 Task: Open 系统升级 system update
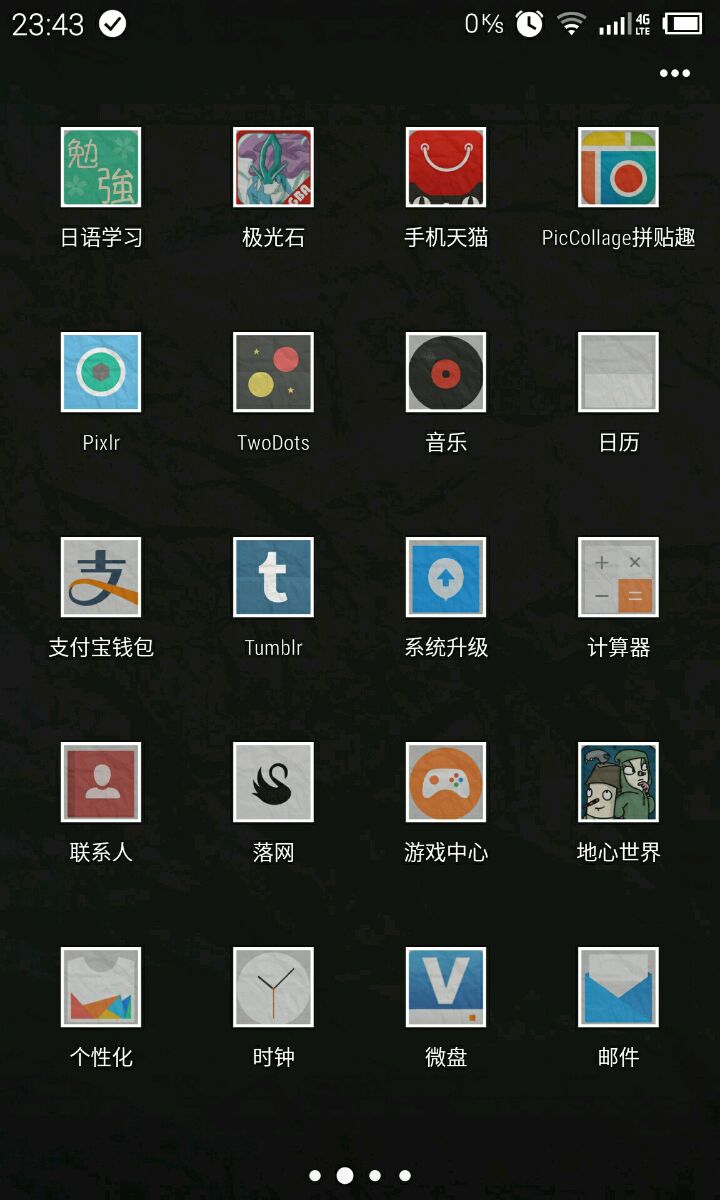point(446,577)
